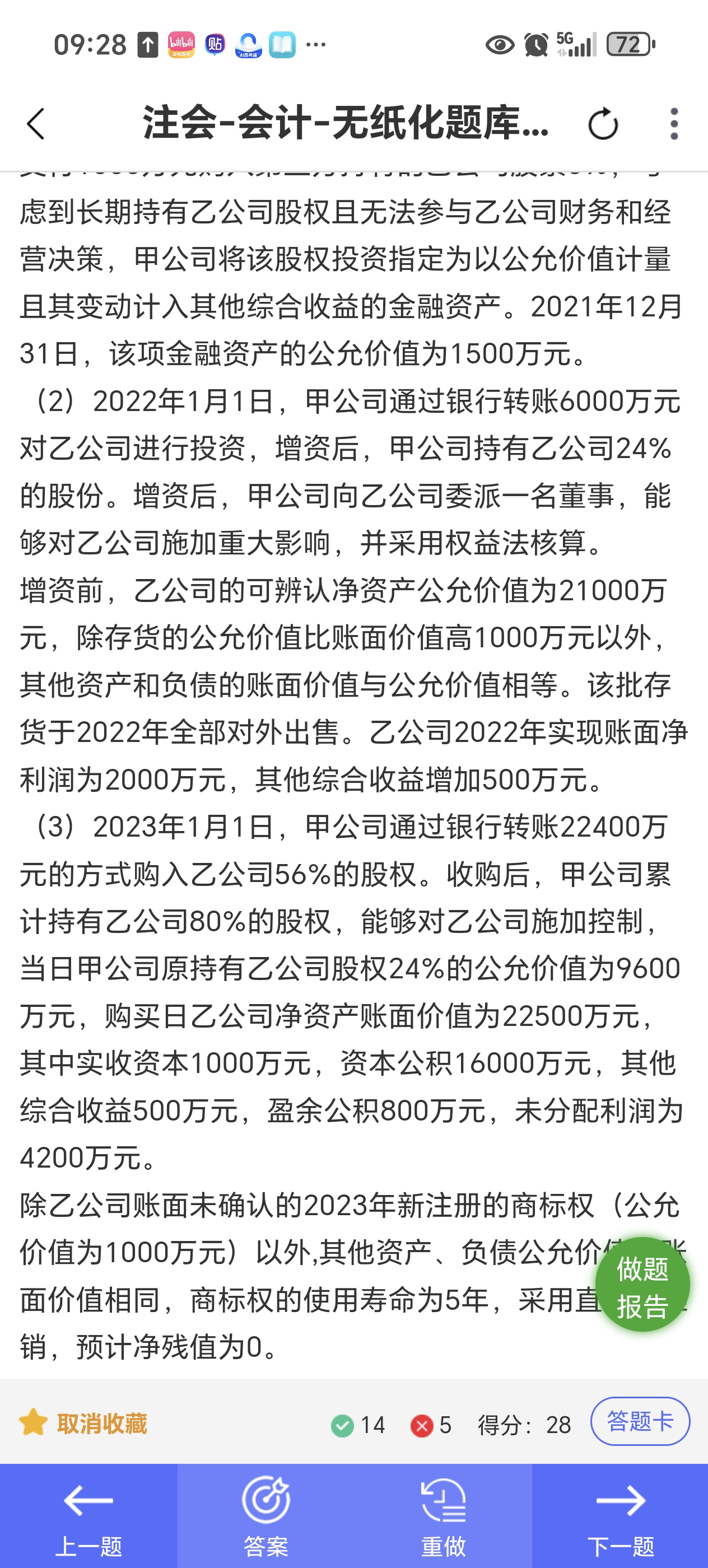Go to the next question 下一题
708x1568 pixels.
[x=620, y=1516]
